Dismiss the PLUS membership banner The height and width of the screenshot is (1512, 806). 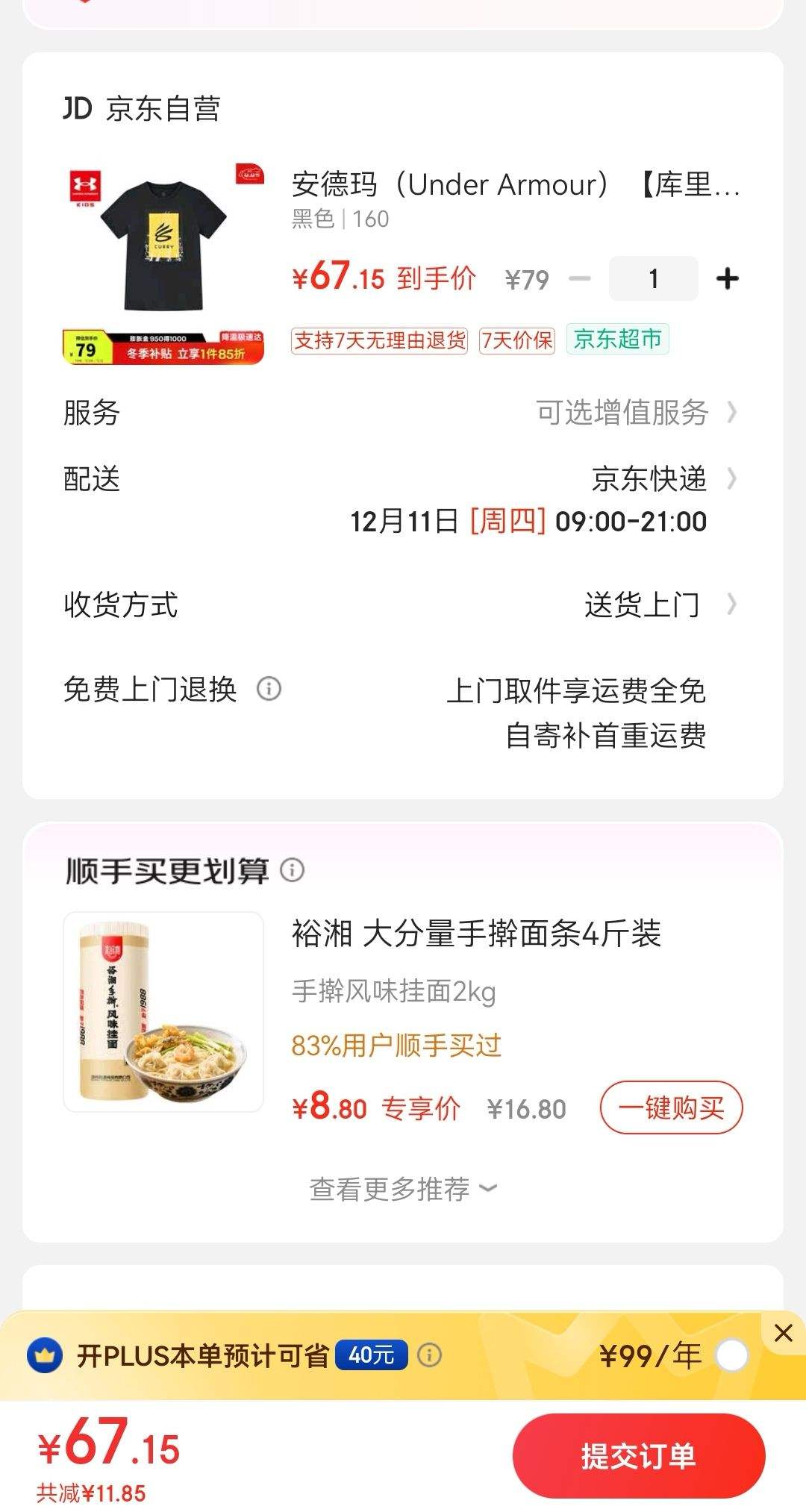coord(783,1333)
